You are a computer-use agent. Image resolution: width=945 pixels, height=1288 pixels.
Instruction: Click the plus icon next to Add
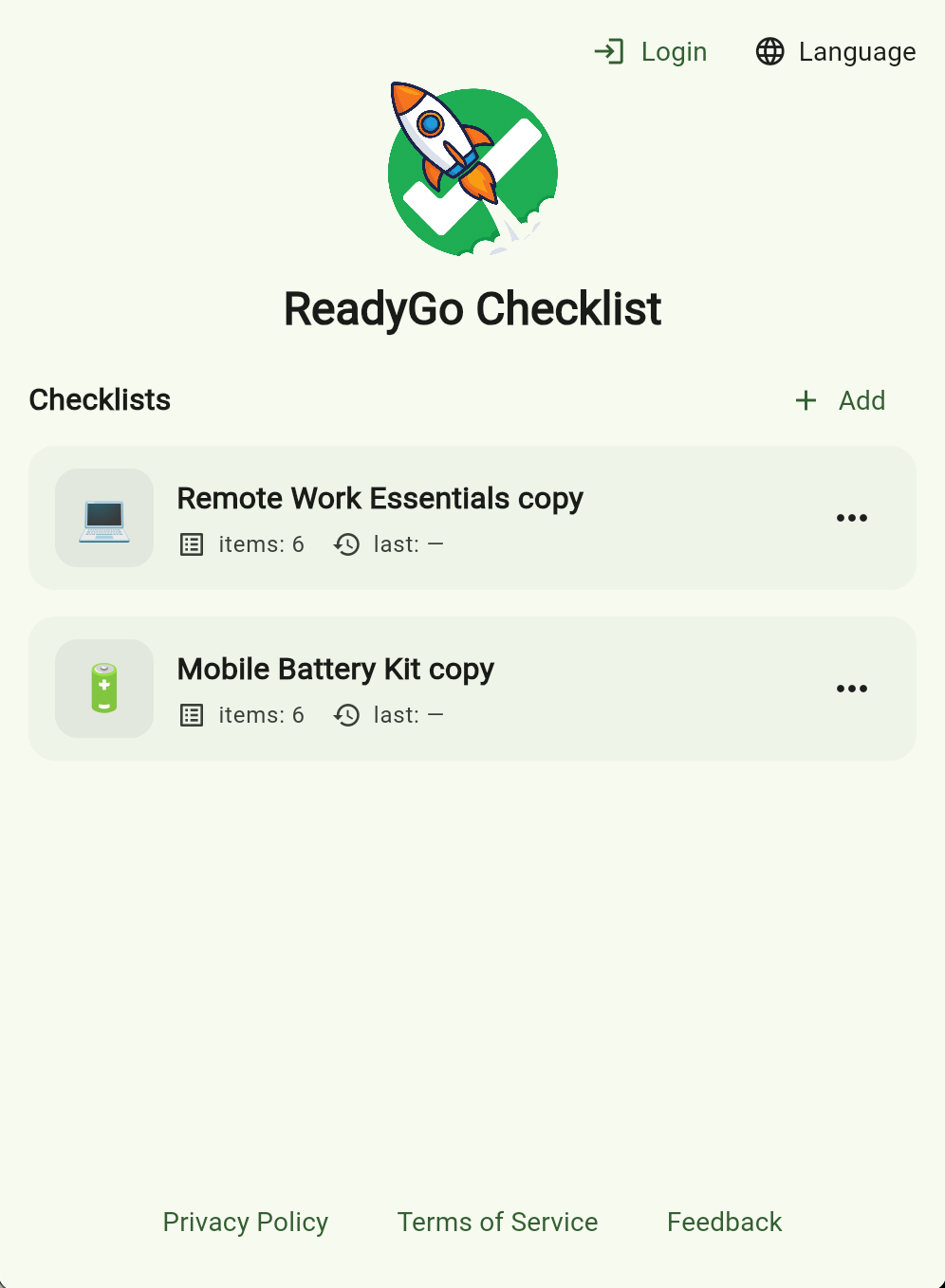[806, 400]
